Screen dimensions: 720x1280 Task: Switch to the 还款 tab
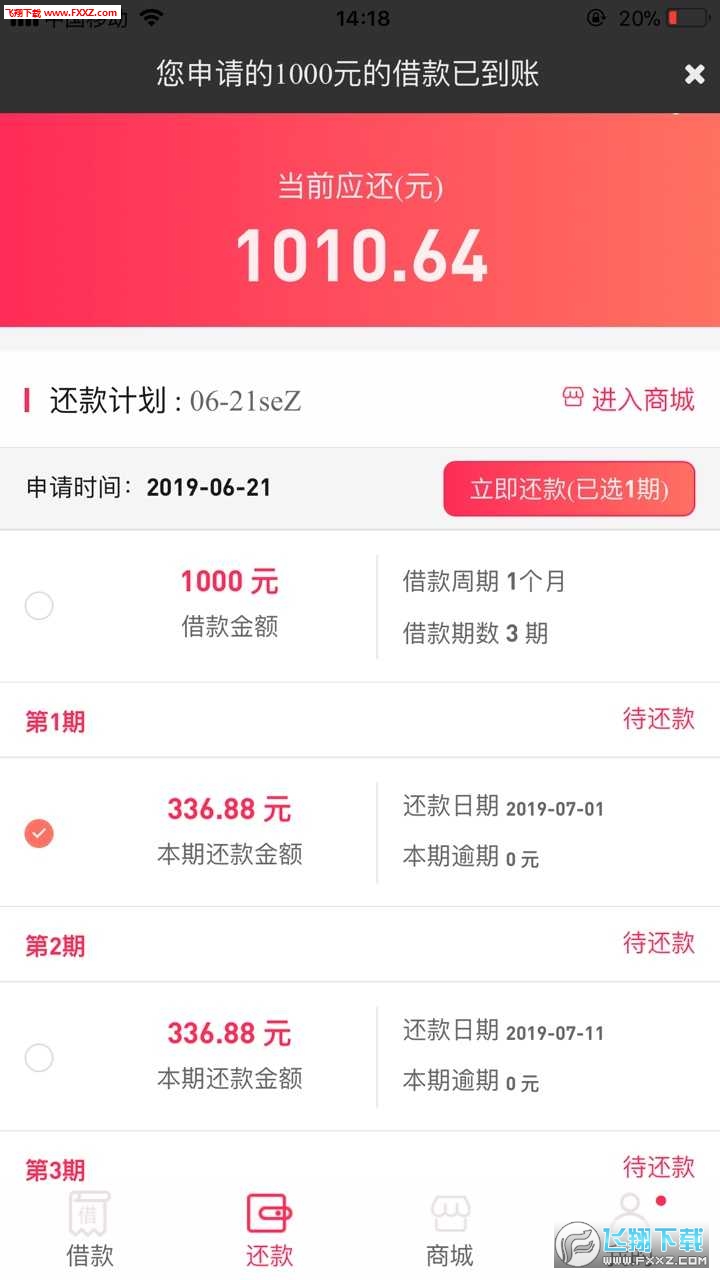[270, 1230]
